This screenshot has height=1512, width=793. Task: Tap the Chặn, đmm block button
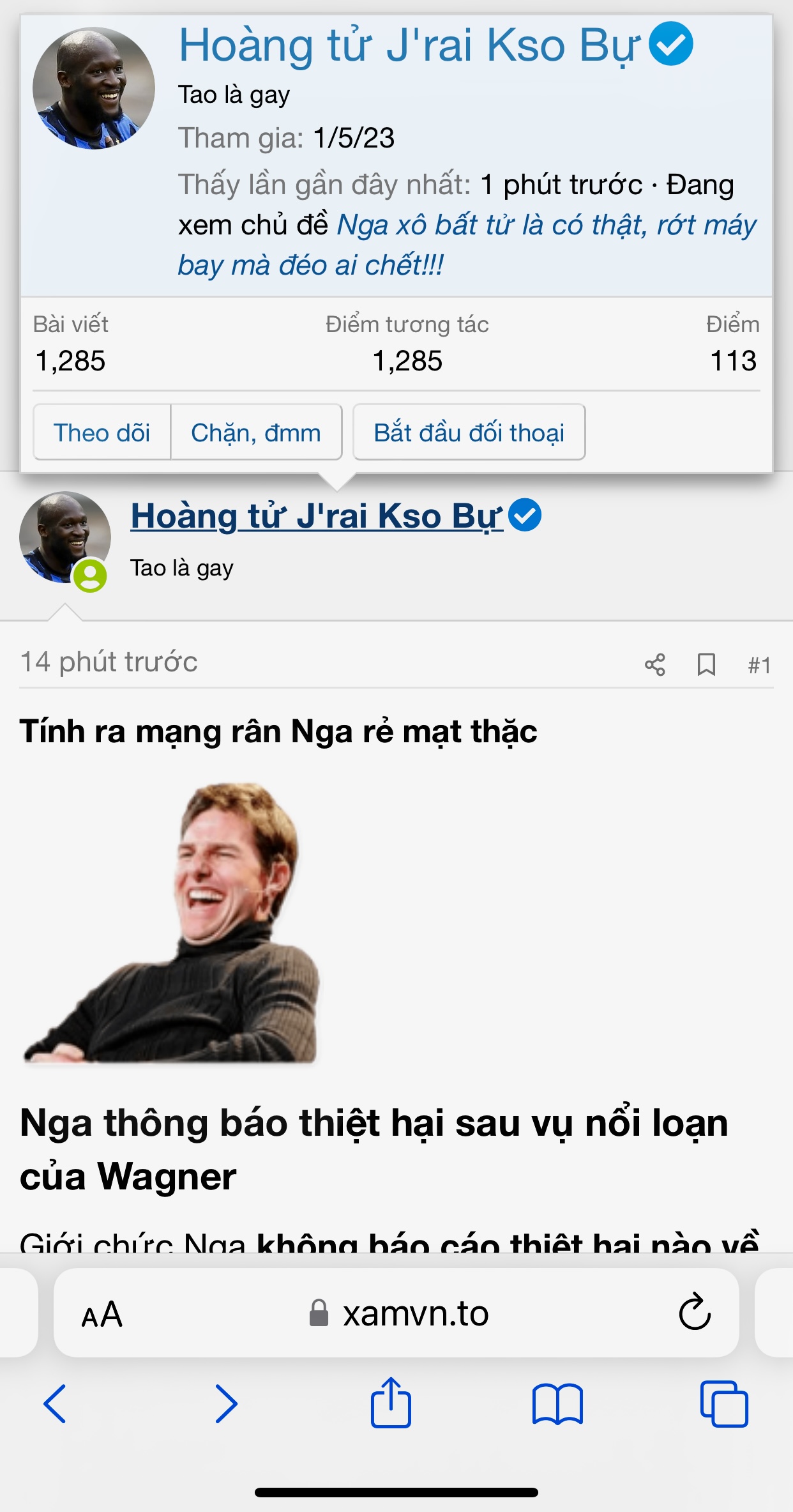tap(256, 432)
